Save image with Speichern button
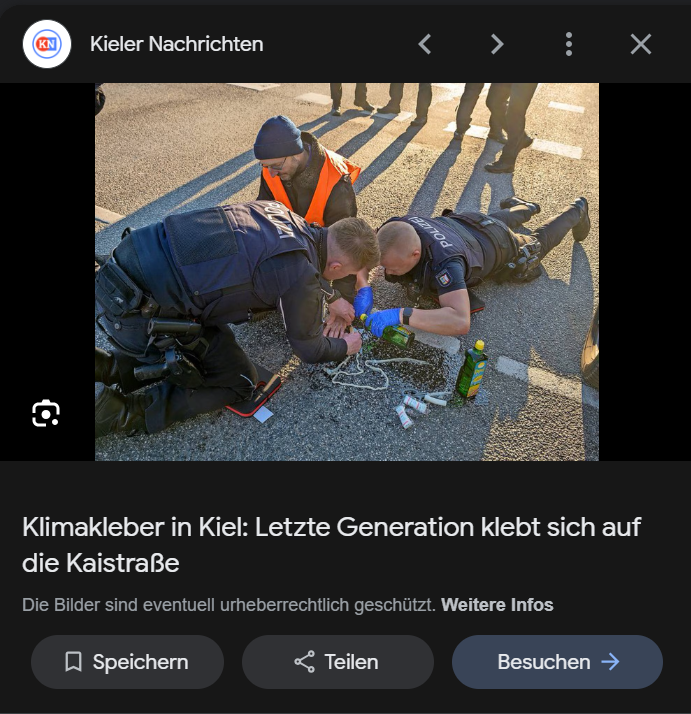 [x=127, y=662]
